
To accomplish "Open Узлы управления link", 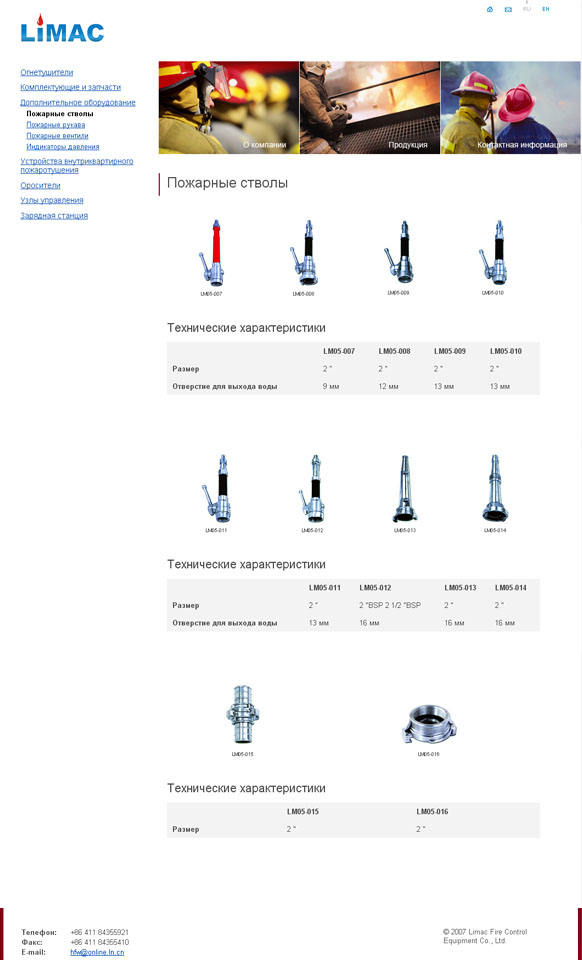I will (51, 200).
